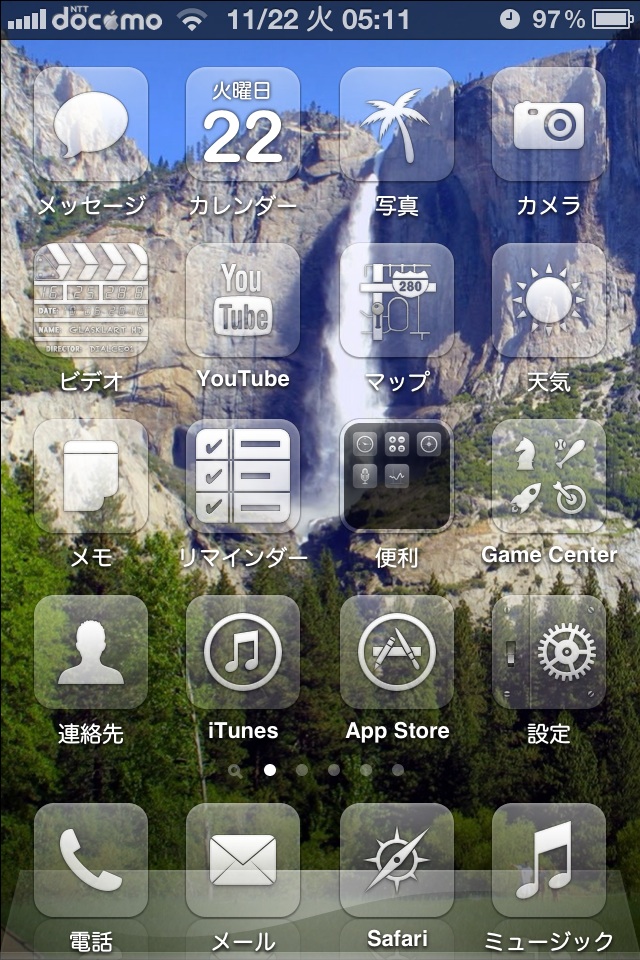
Task: Open the マップ app
Action: point(397,300)
